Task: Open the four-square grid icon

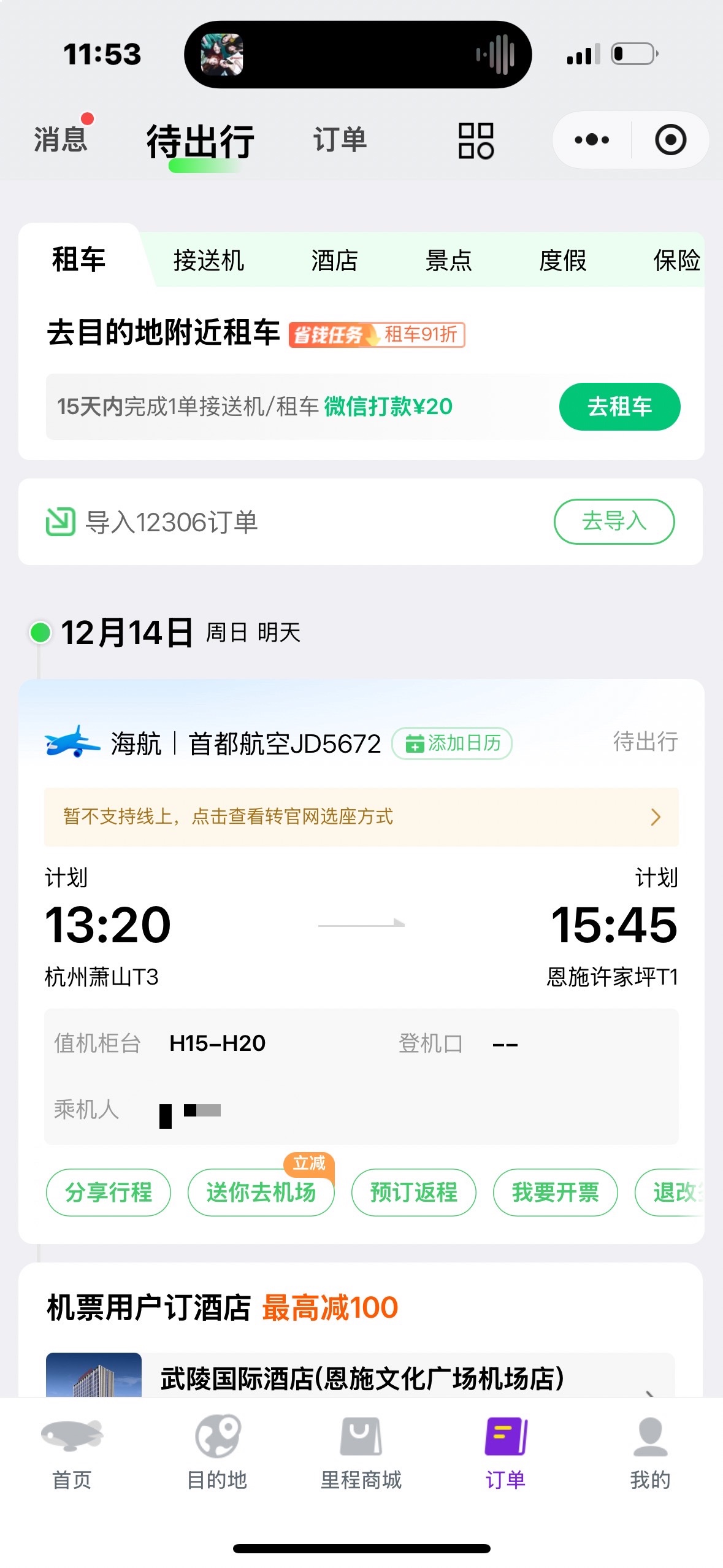Action: click(x=476, y=140)
